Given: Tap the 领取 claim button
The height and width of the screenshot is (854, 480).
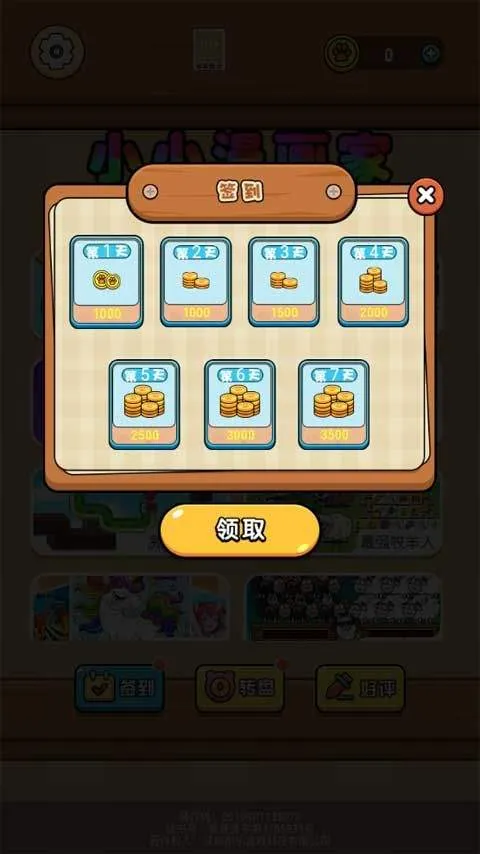Looking at the screenshot, I should tap(240, 530).
